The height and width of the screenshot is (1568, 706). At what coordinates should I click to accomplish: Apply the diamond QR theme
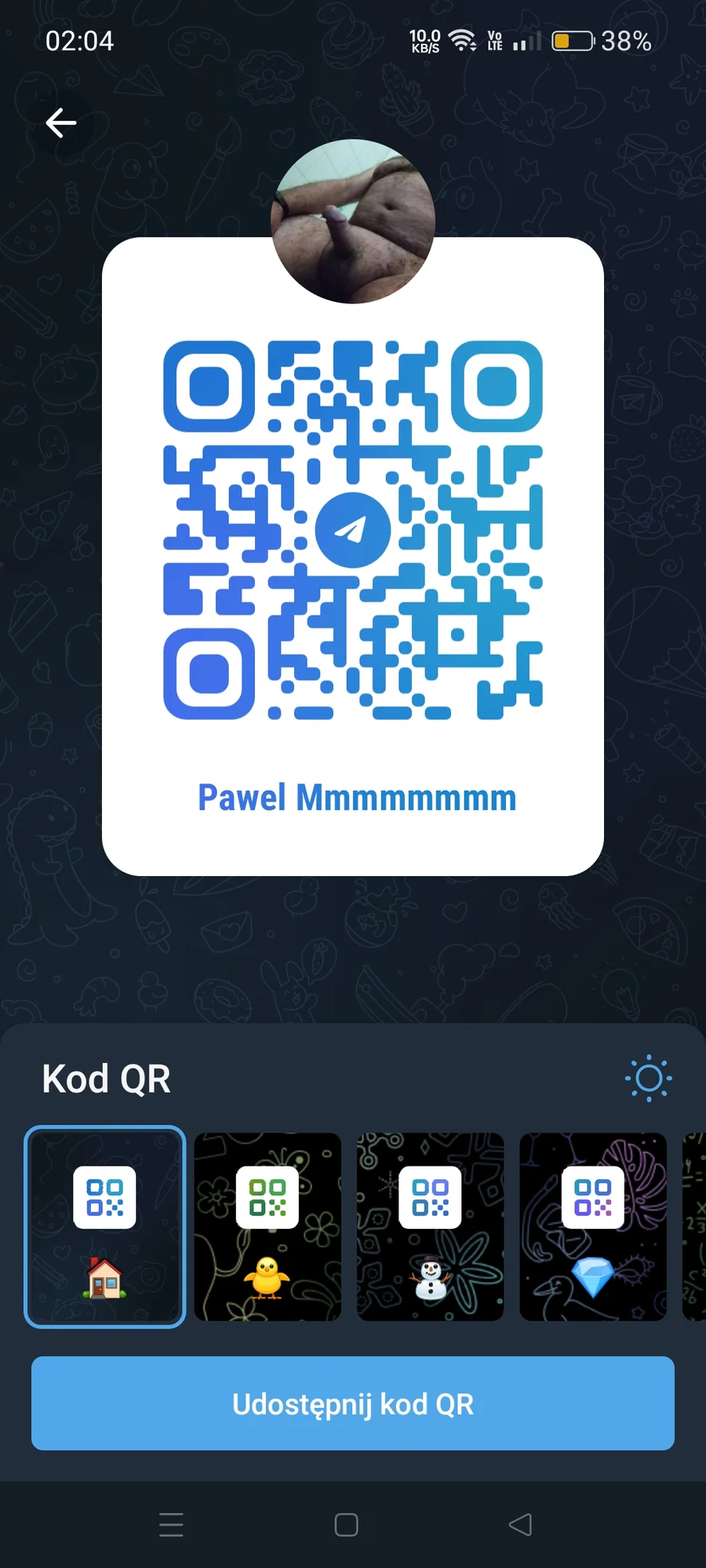(593, 1226)
